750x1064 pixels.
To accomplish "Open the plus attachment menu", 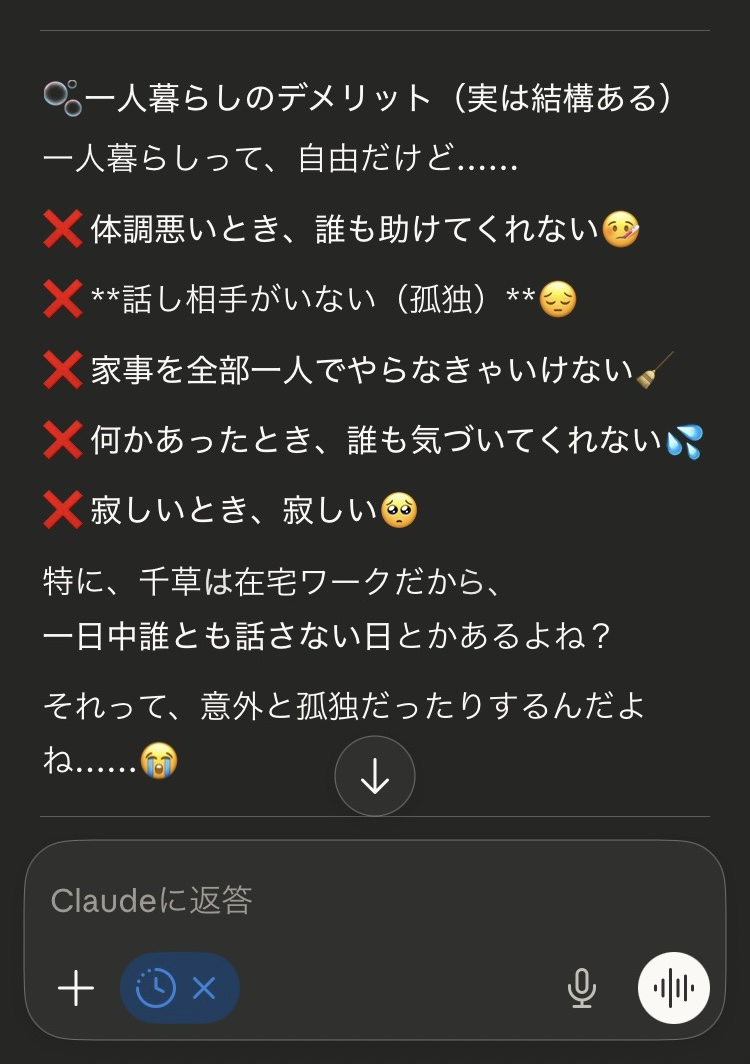I will [76, 988].
